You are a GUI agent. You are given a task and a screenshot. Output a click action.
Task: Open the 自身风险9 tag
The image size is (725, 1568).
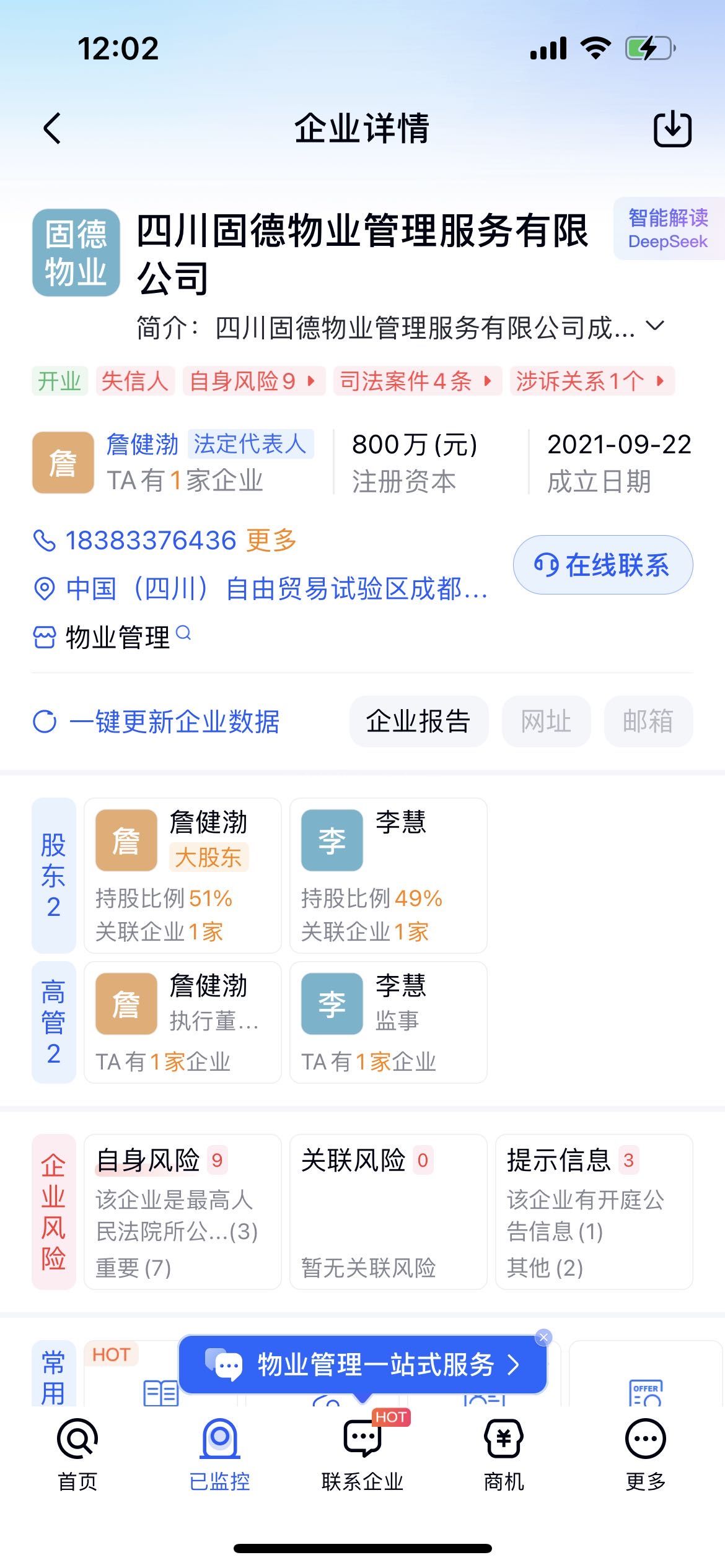tap(253, 381)
